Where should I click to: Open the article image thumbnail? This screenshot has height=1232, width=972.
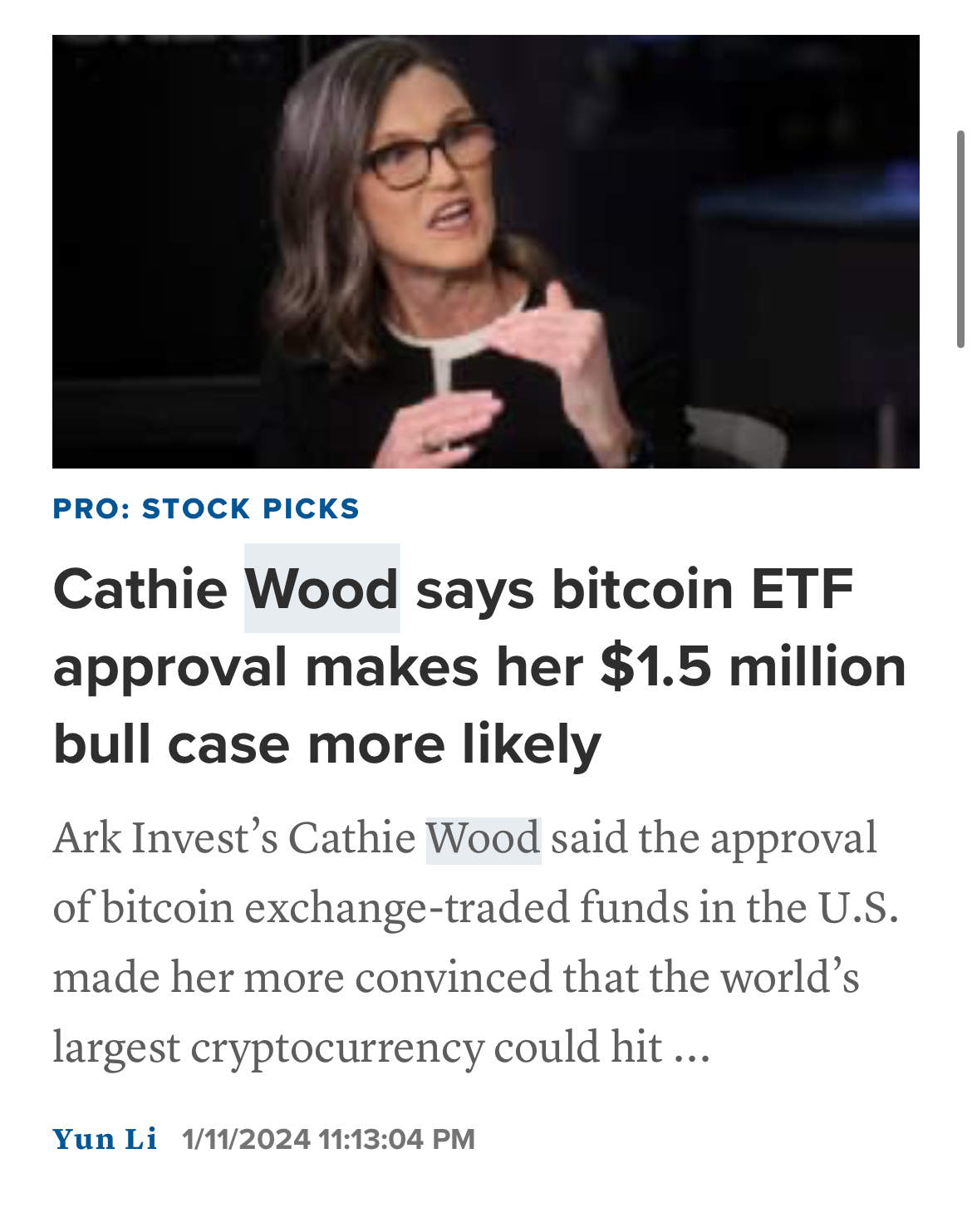point(485,252)
